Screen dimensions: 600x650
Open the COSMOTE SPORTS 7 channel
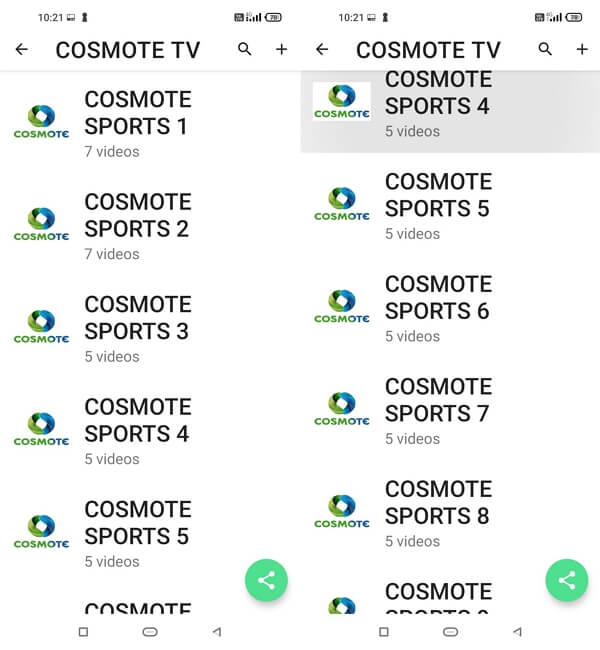tap(450, 410)
